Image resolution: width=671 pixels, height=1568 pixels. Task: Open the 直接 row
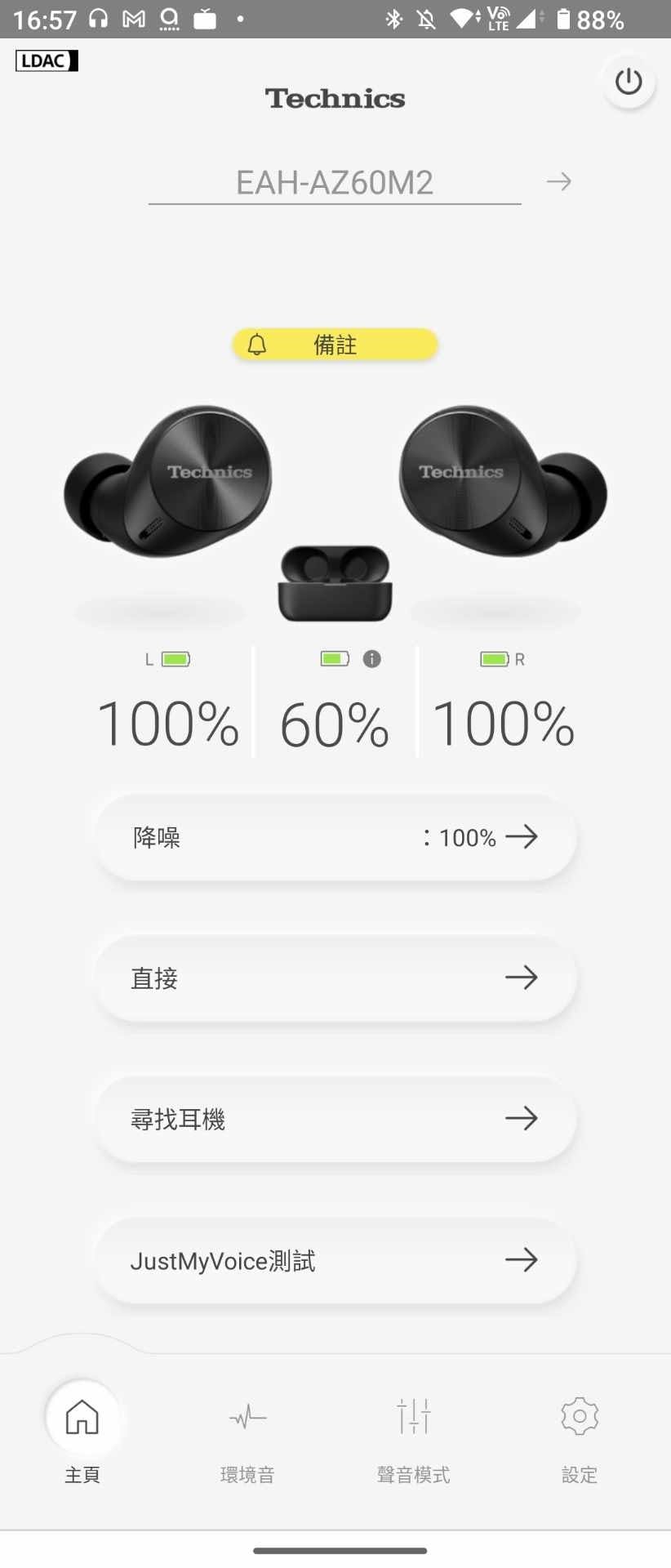(x=335, y=978)
